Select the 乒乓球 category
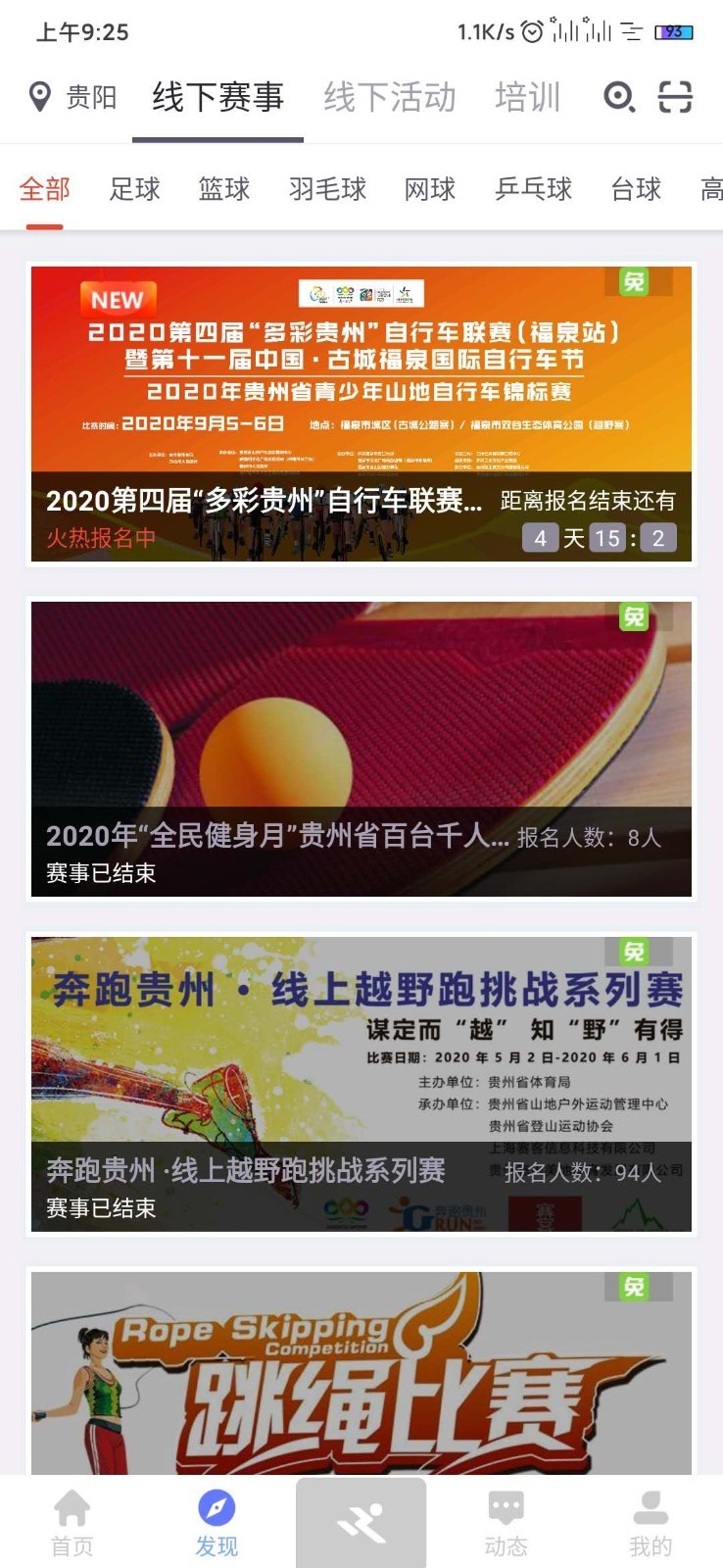723x1568 pixels. pyautogui.click(x=530, y=189)
